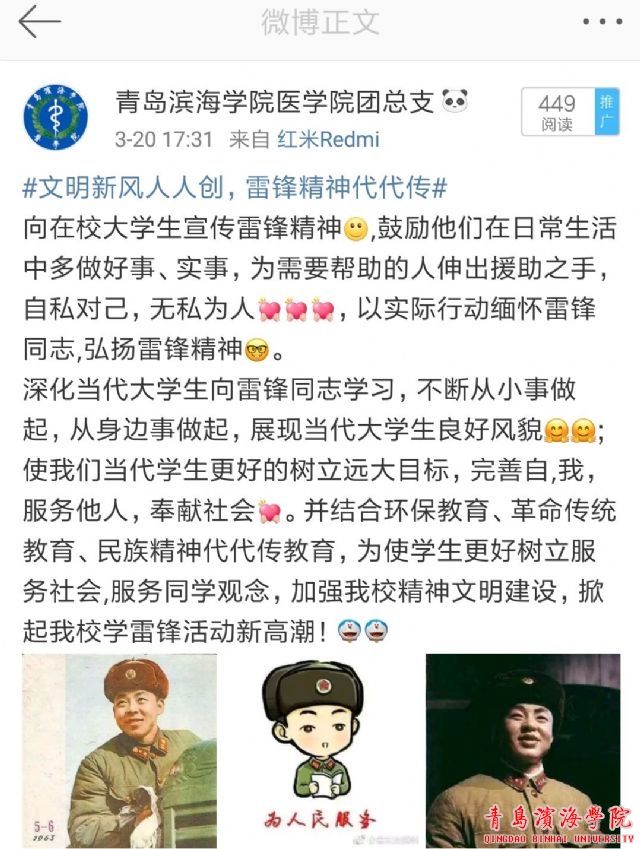Viewport: 640px width, 849px height.
Task: View the Lei Feng photo dated 1963
Action: (119, 751)
